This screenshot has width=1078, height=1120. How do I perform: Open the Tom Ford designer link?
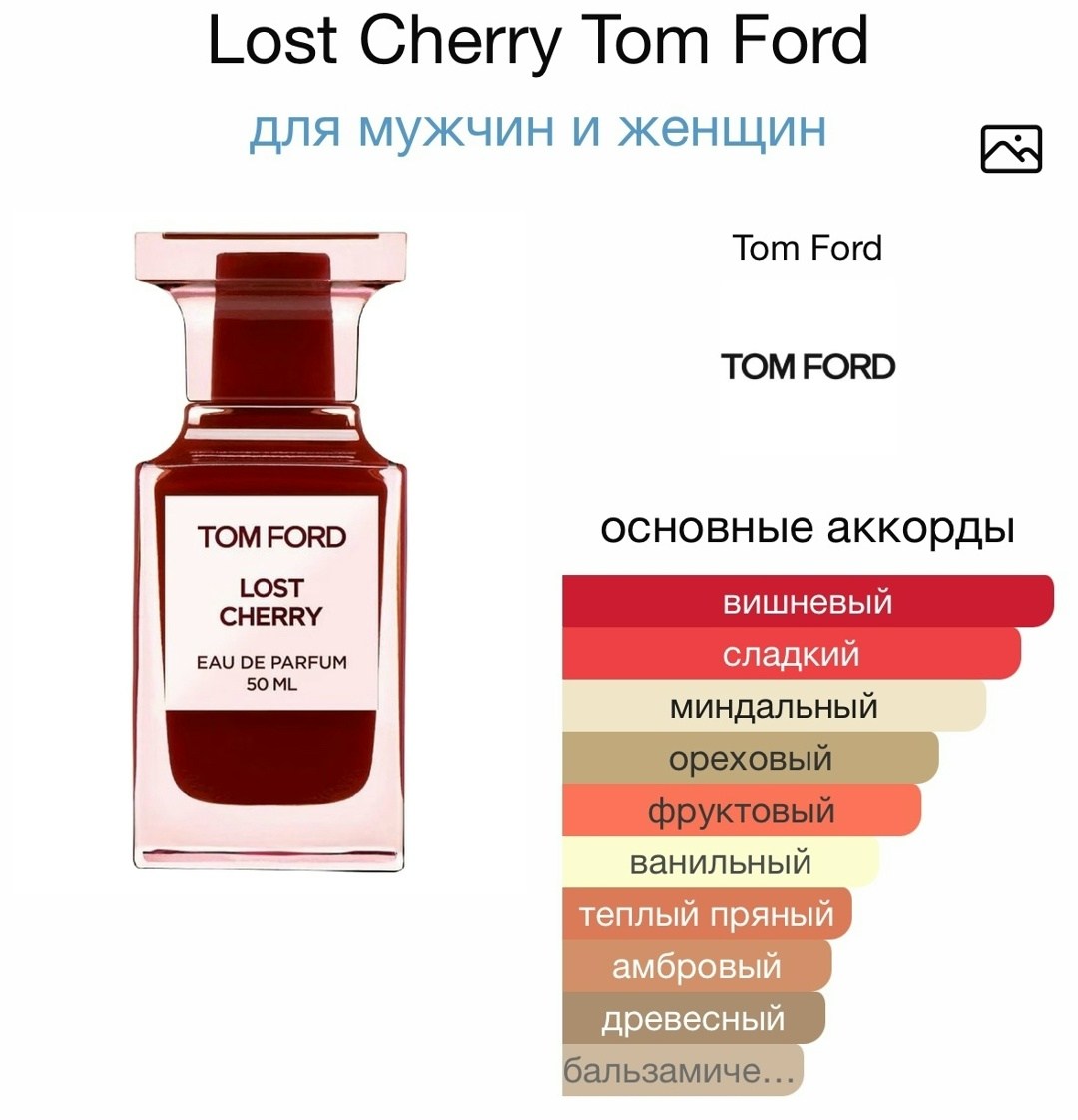[x=807, y=248]
